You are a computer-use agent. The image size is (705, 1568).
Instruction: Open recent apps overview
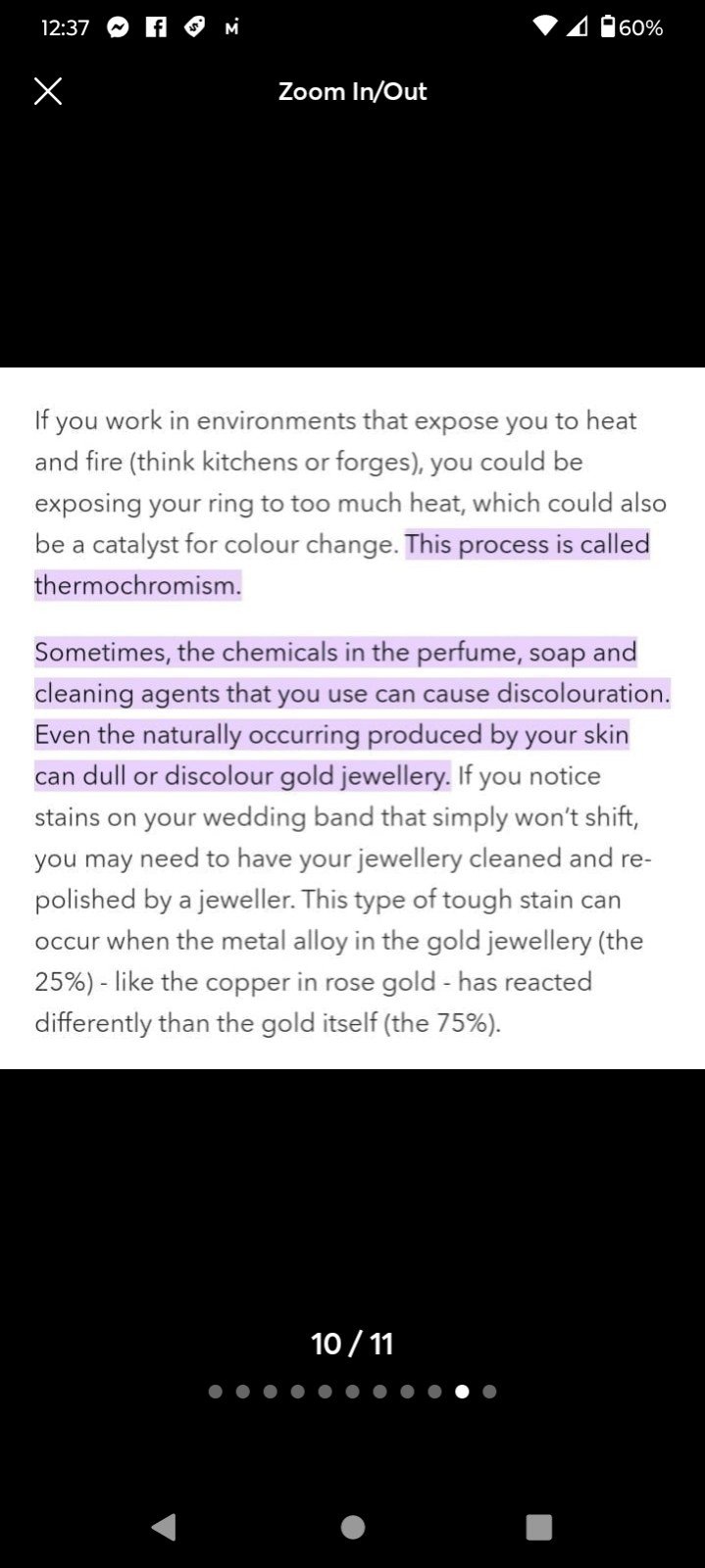539,1527
